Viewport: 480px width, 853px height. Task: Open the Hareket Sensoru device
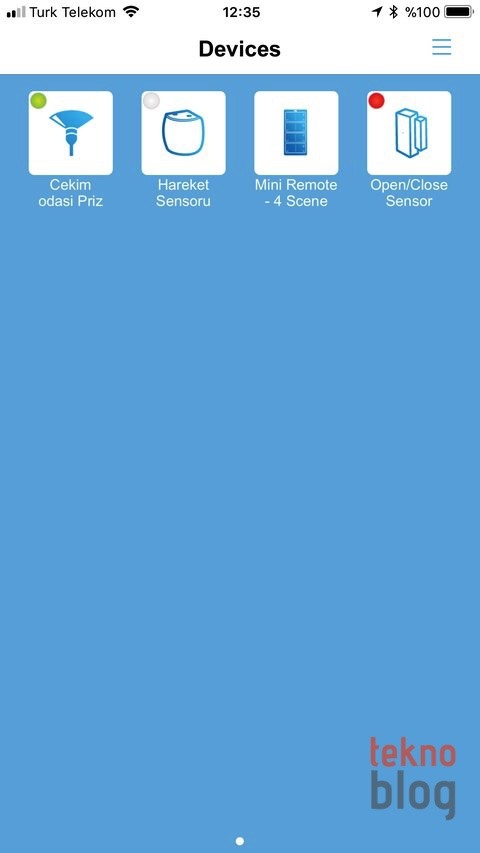(183, 133)
